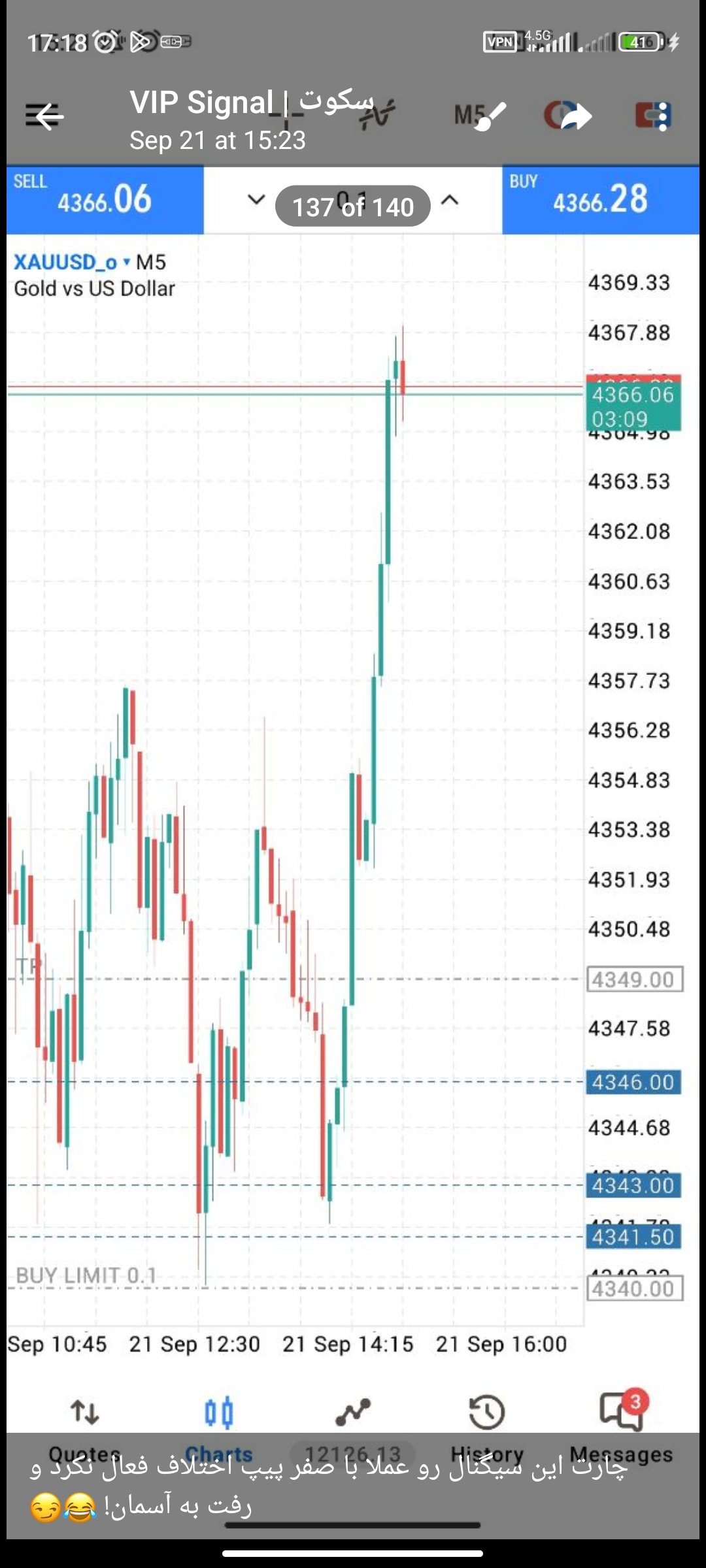Open the three-dot overflow menu
Image resolution: width=706 pixels, height=1568 pixels.
coord(663,117)
